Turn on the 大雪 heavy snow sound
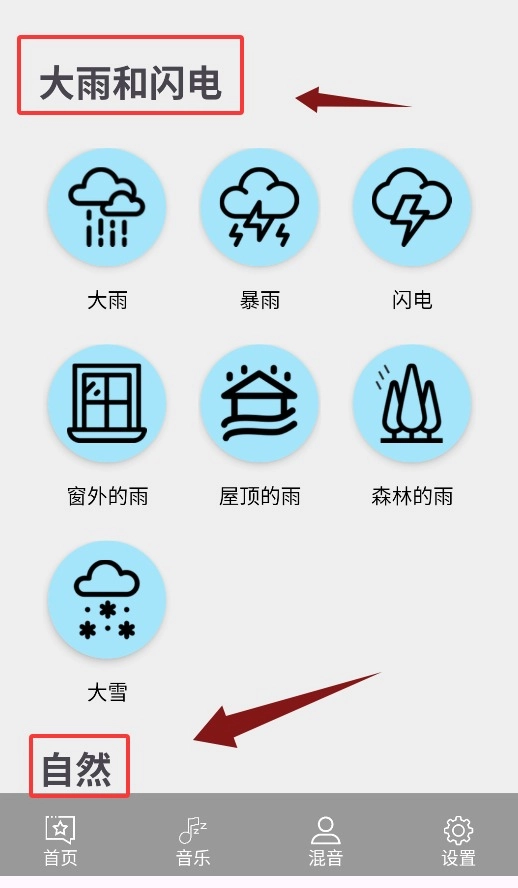 pos(107,600)
